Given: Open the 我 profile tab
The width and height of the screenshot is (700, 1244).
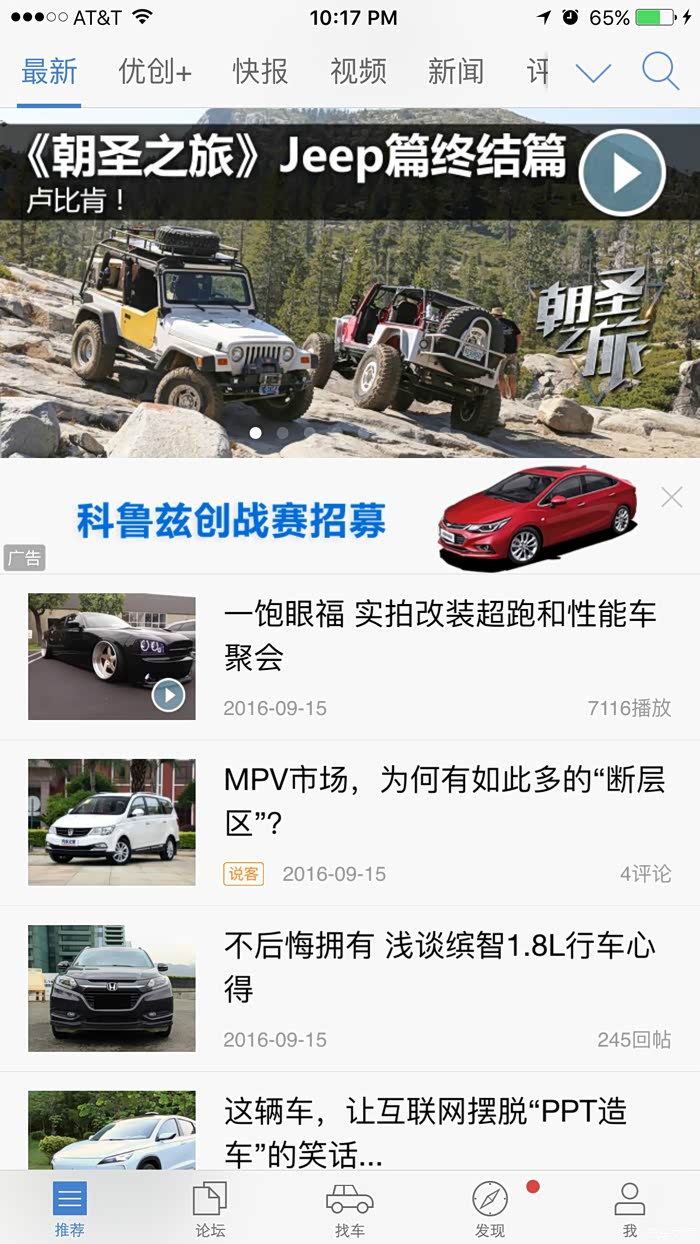Looking at the screenshot, I should pyautogui.click(x=630, y=1208).
